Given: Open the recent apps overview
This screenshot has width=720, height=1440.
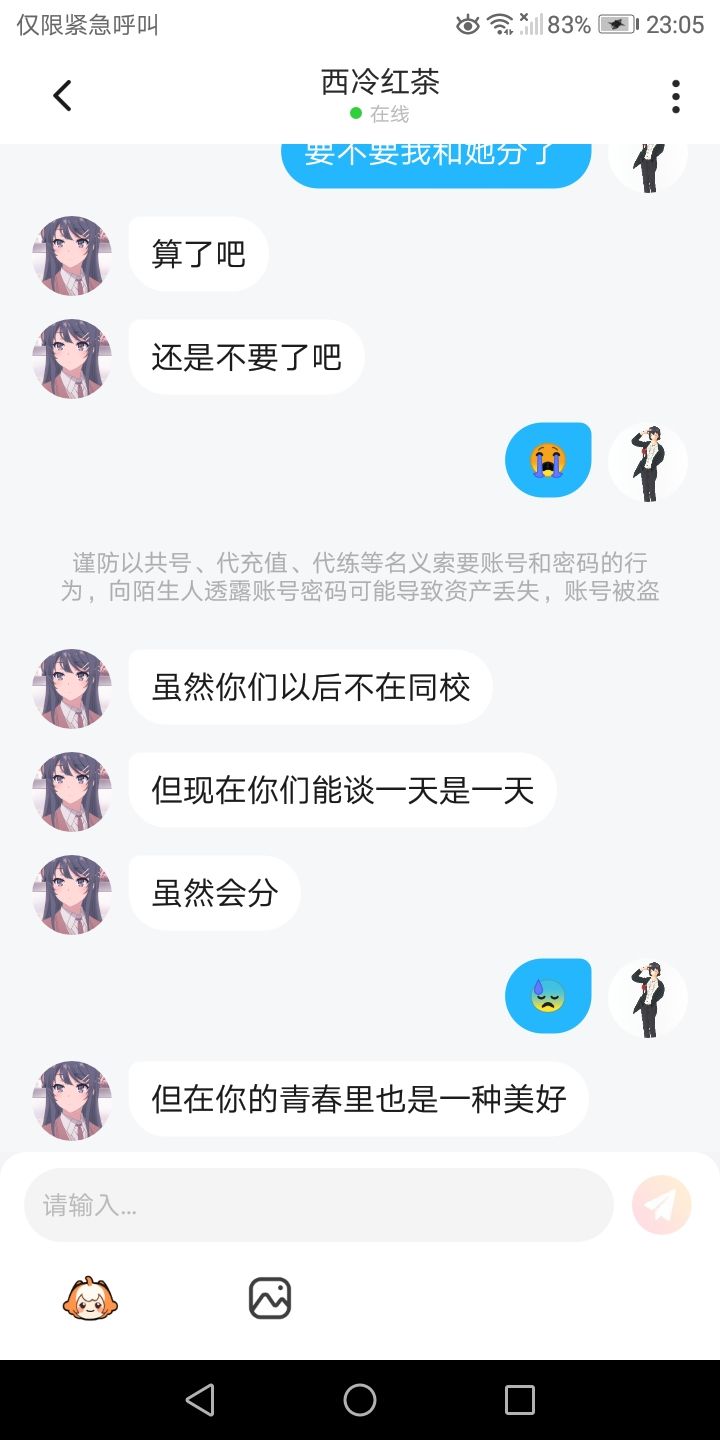Looking at the screenshot, I should (x=519, y=1400).
